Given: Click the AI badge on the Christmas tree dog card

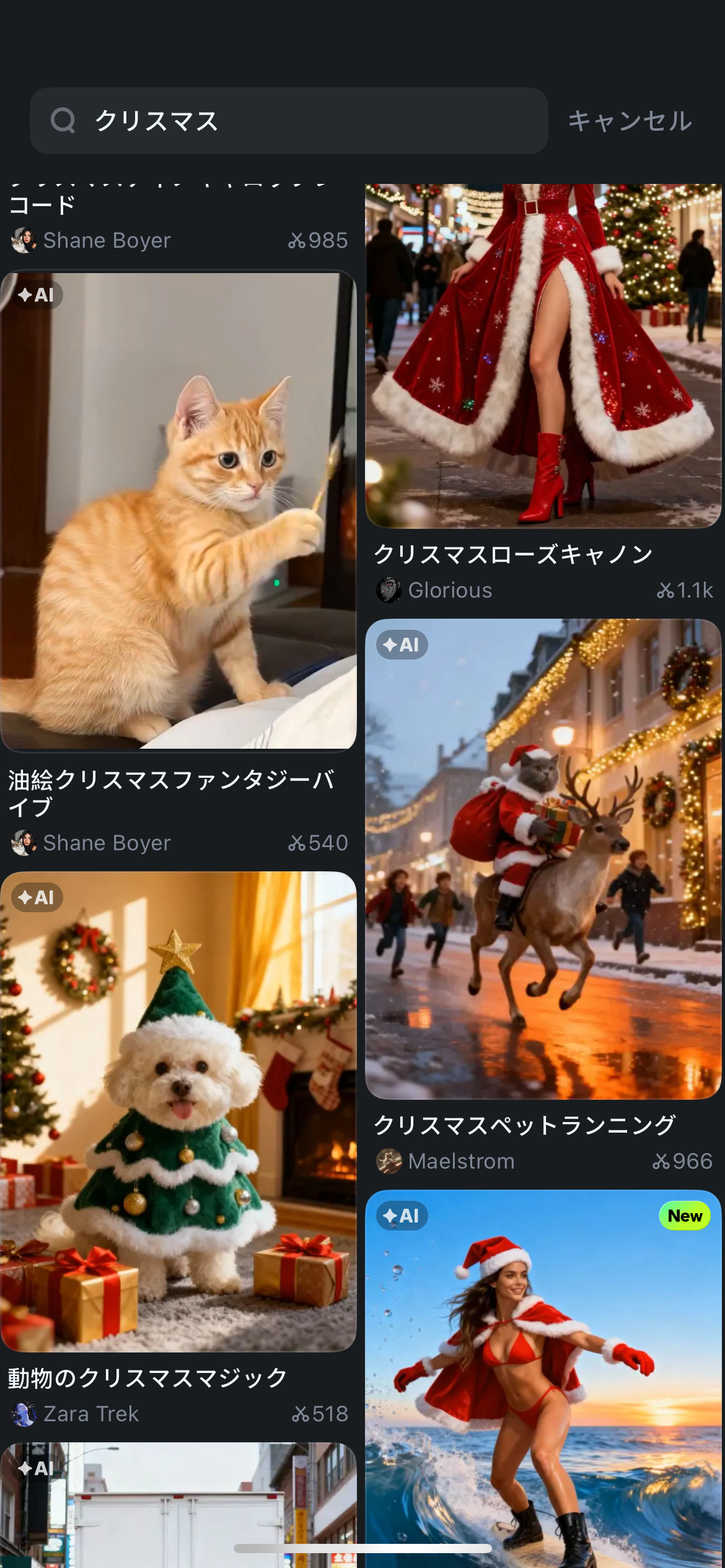Looking at the screenshot, I should click(35, 897).
